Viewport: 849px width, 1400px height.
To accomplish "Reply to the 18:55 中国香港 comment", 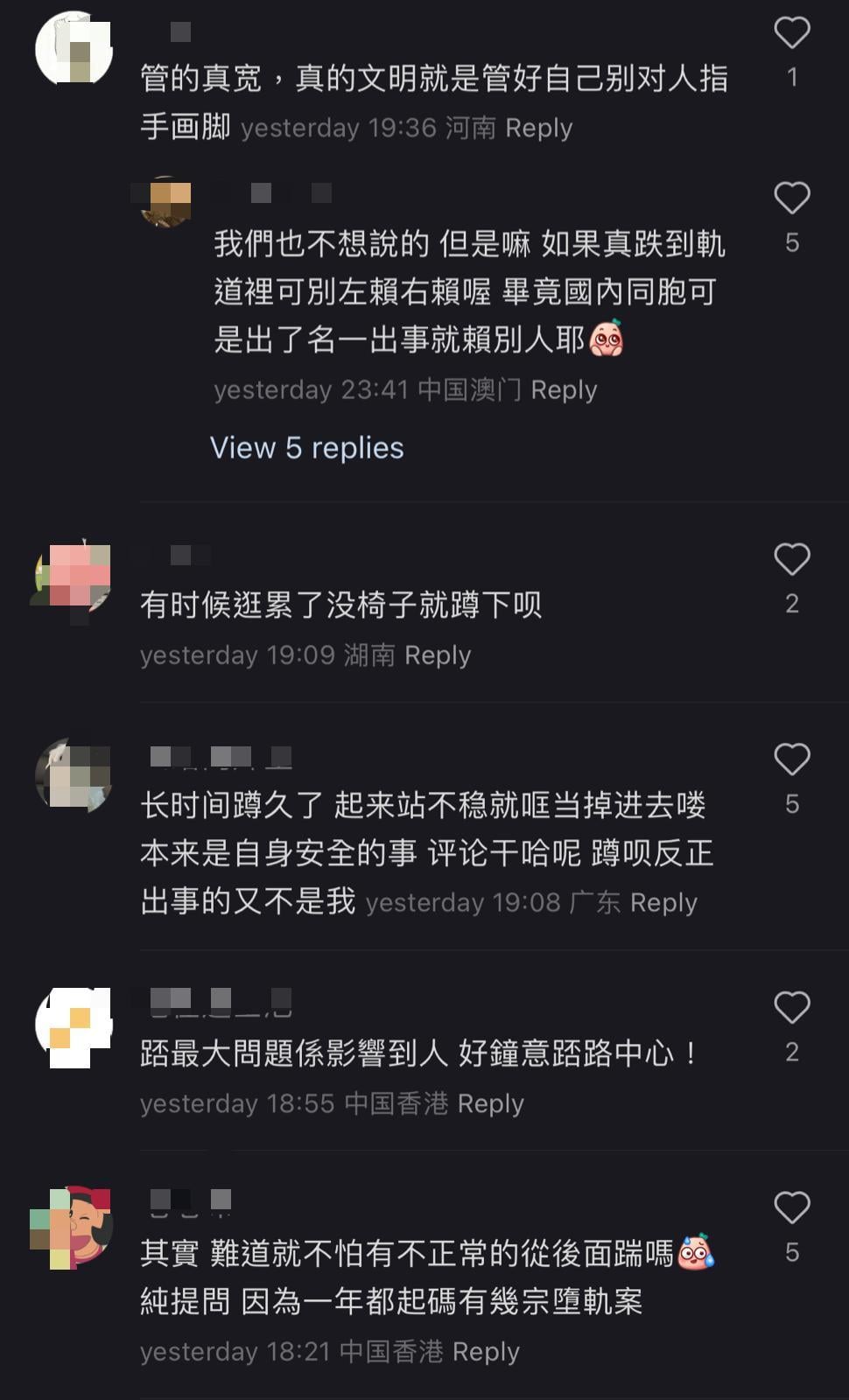I will [490, 1103].
